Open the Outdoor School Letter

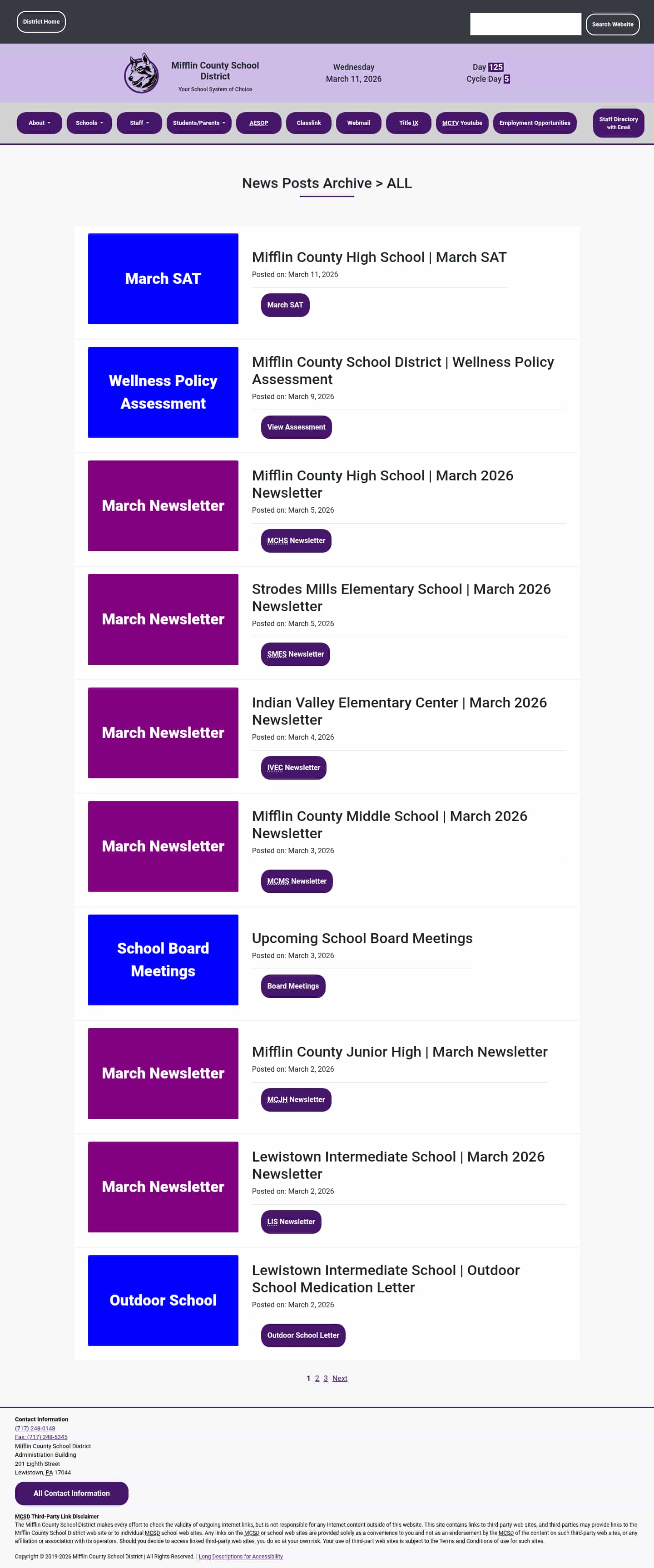tap(302, 1335)
